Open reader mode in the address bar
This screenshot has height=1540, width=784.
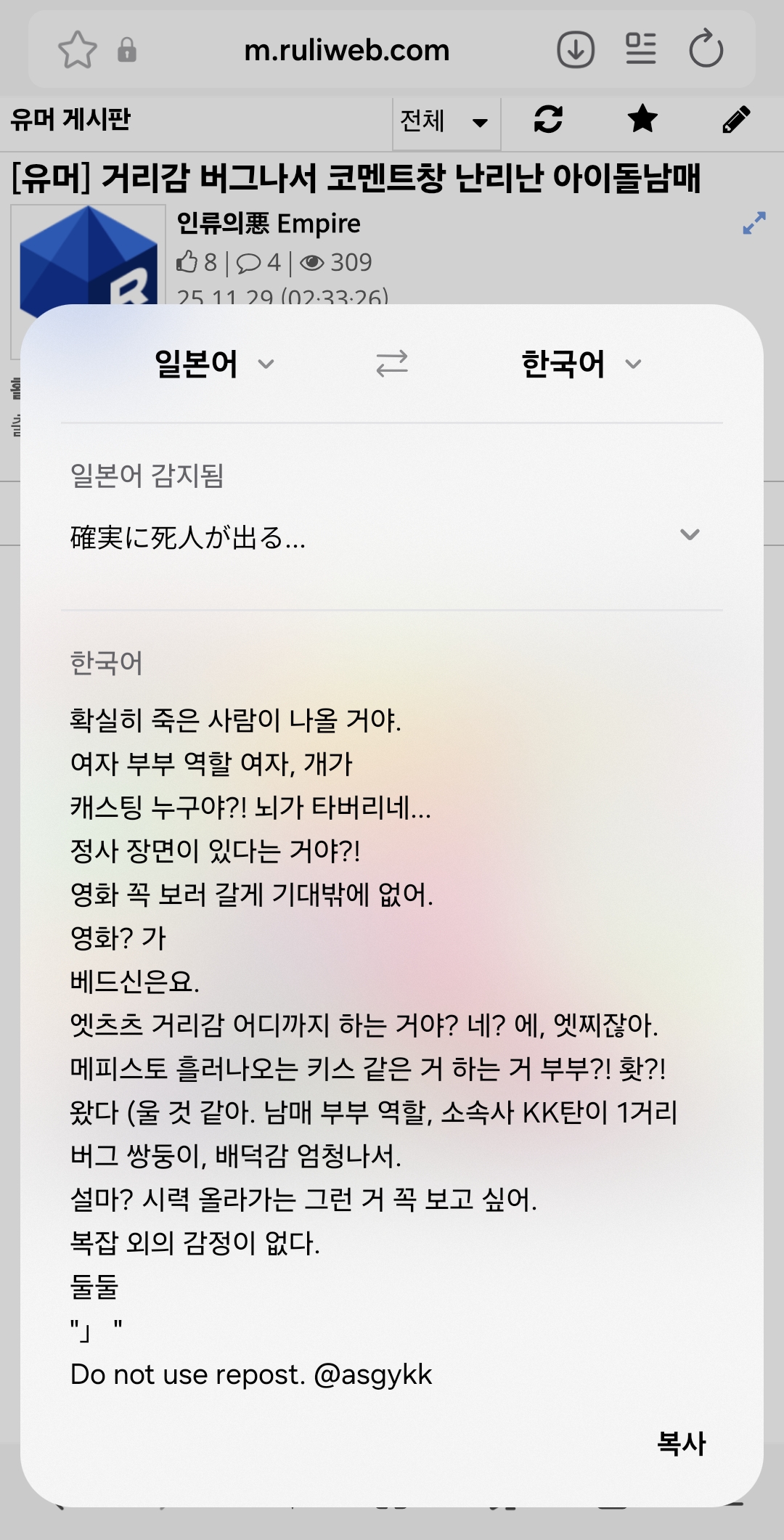click(x=640, y=50)
